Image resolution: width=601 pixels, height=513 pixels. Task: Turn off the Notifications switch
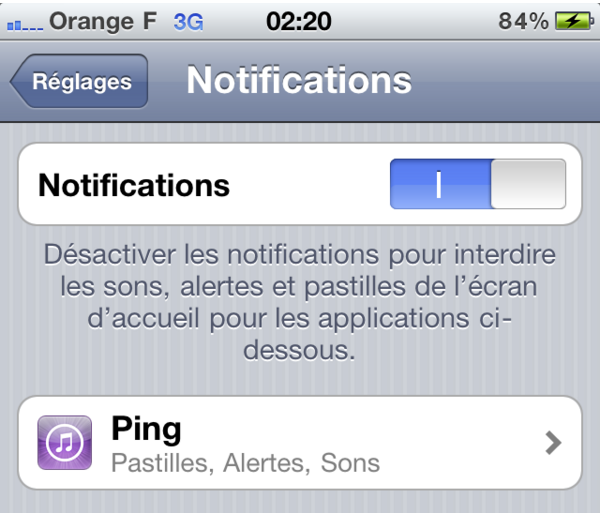click(x=477, y=185)
